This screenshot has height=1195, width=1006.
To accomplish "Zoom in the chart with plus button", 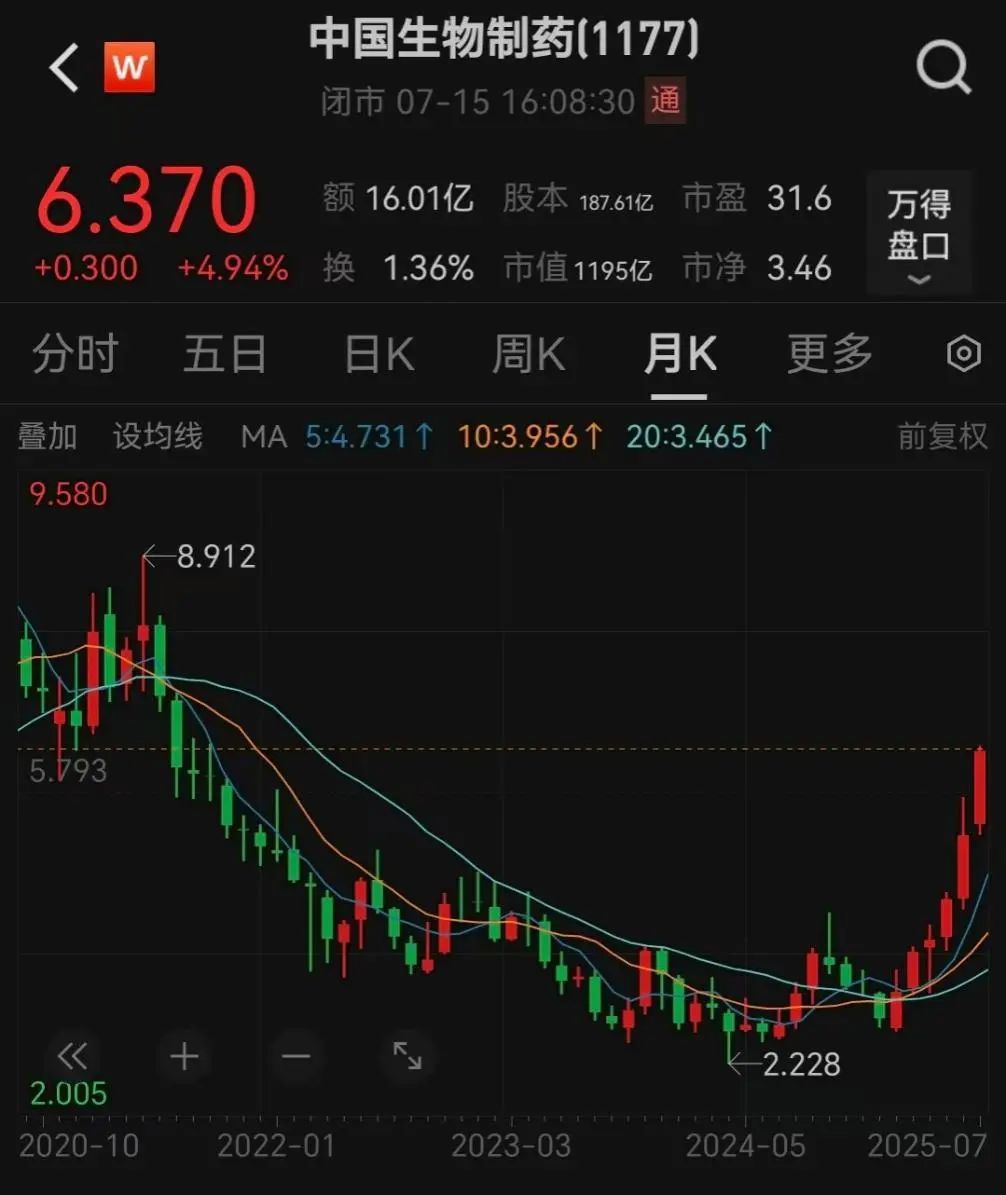I will pos(185,1056).
